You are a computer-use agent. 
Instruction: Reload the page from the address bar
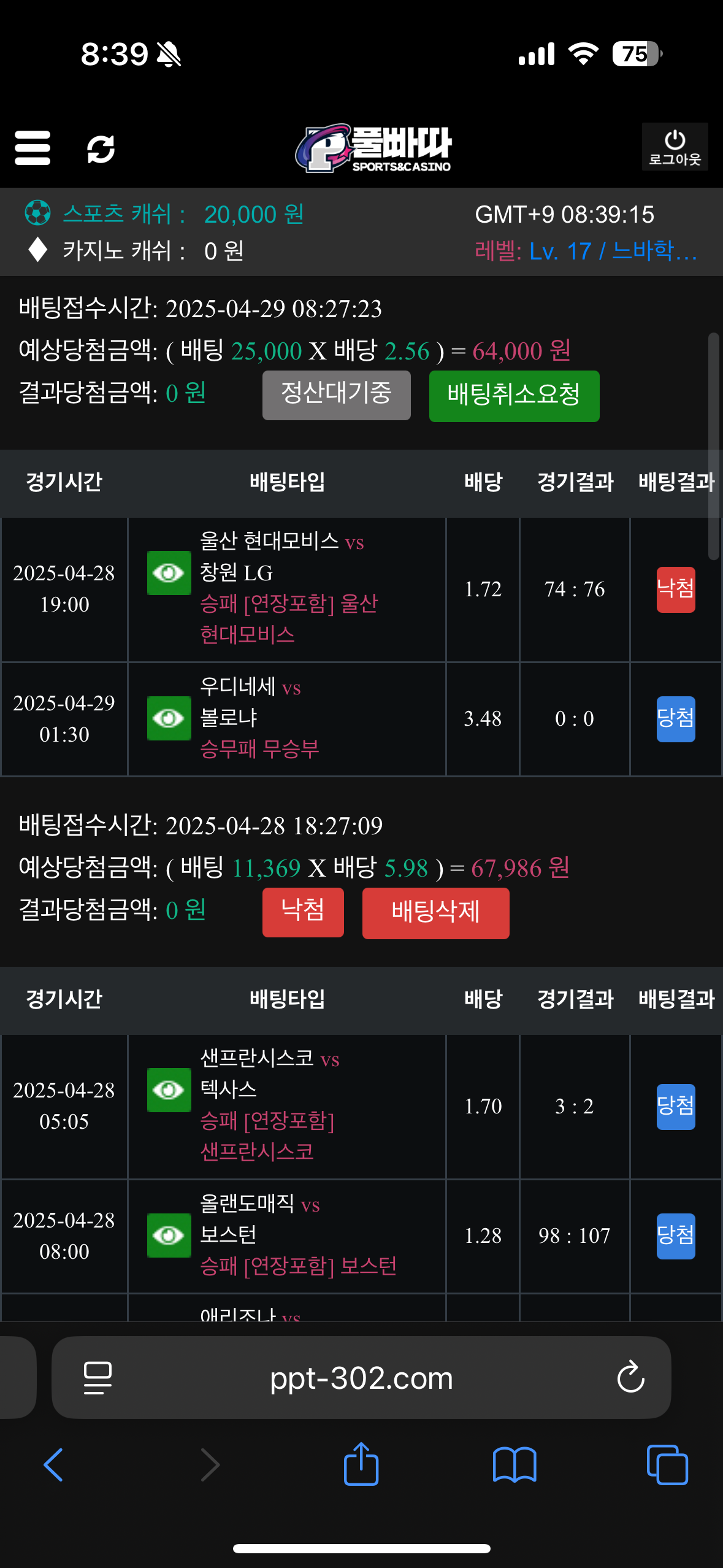(630, 1378)
